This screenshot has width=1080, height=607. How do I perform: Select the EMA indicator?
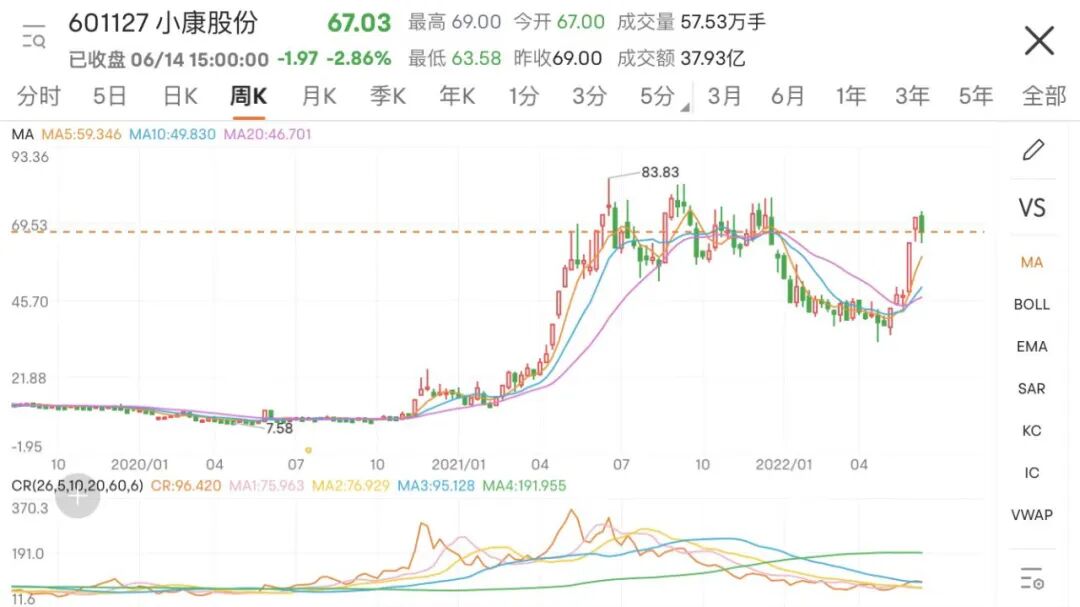click(1032, 347)
